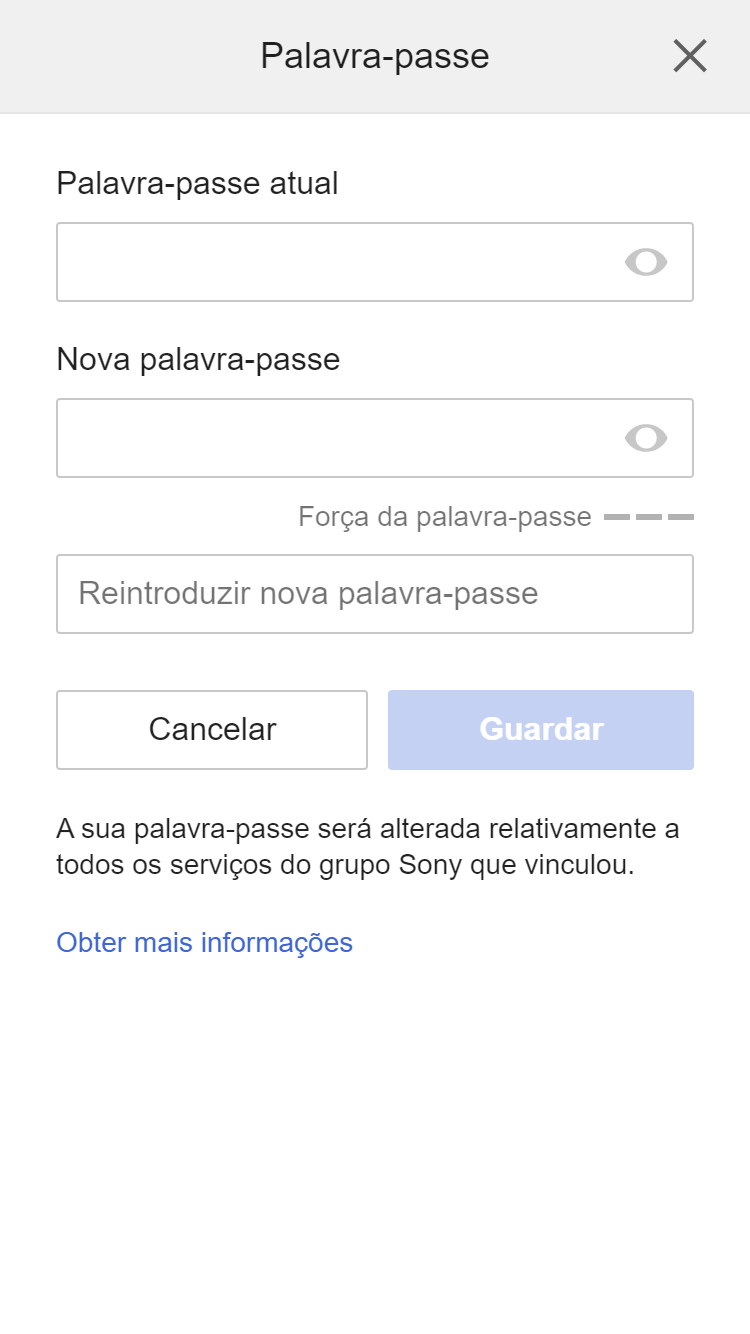Focus the Nova palavra-passe input box

click(x=300, y=437)
